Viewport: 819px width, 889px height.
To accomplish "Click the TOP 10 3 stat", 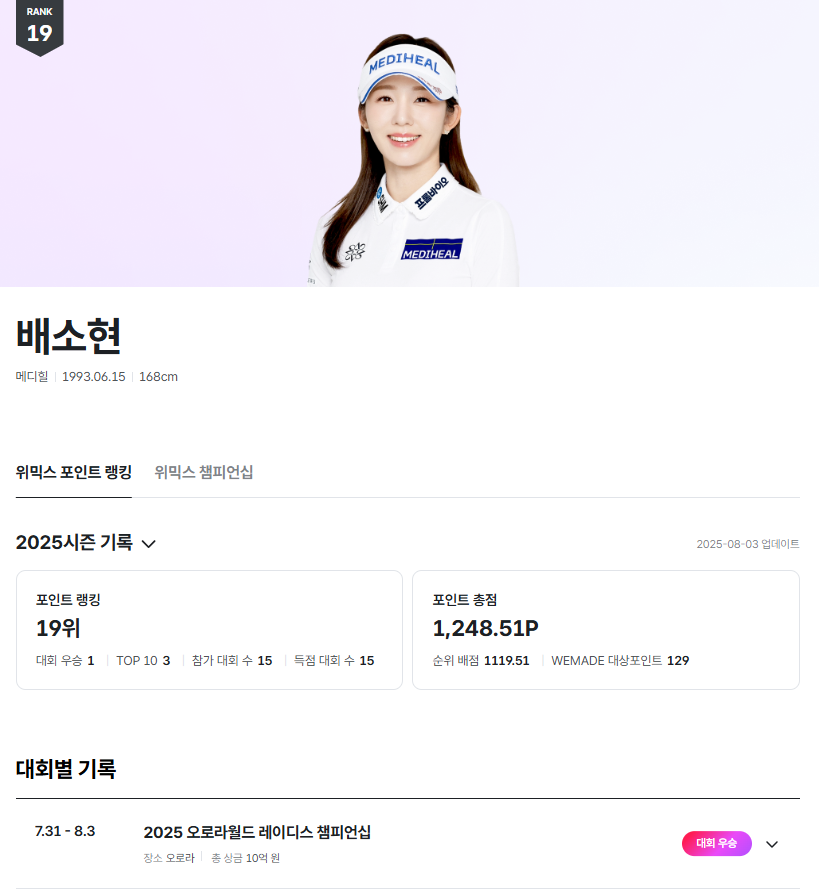I will click(x=144, y=661).
